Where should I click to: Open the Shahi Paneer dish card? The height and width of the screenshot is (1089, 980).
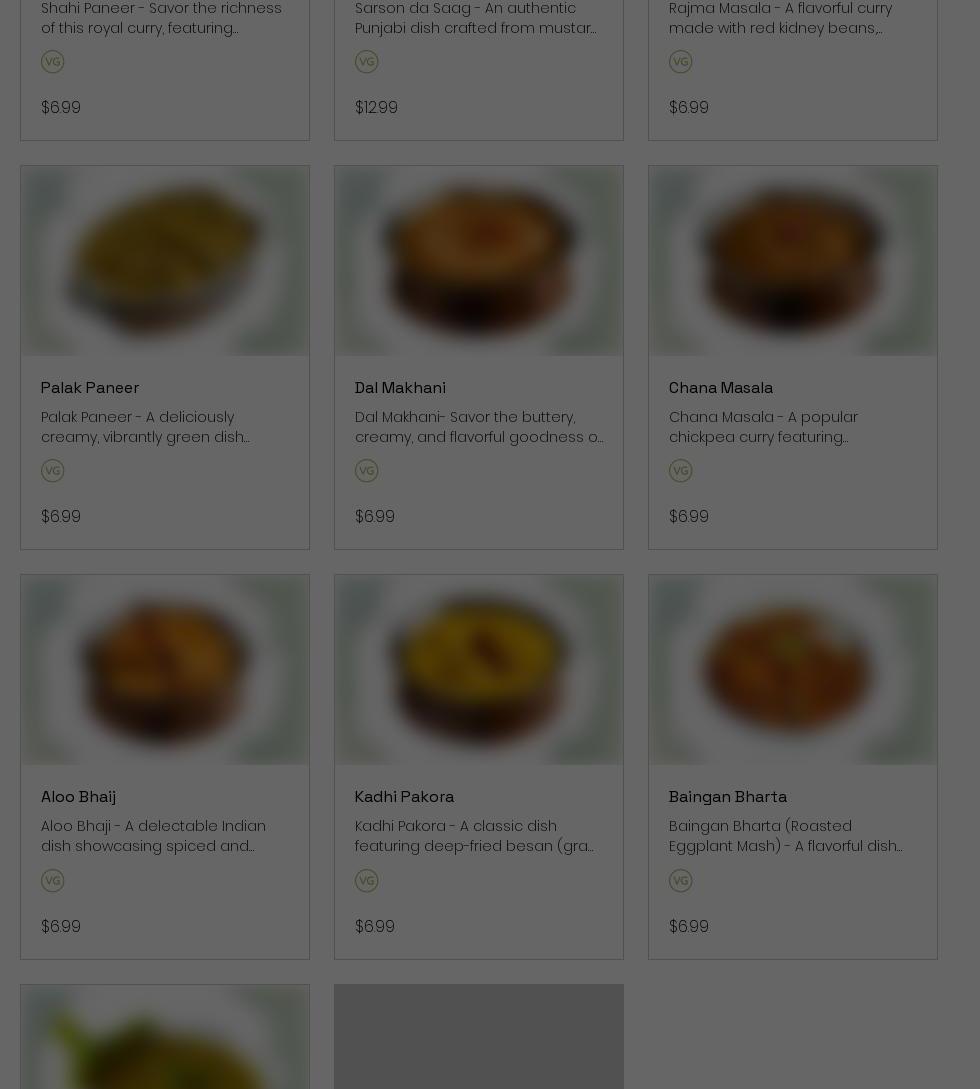pos(164,60)
